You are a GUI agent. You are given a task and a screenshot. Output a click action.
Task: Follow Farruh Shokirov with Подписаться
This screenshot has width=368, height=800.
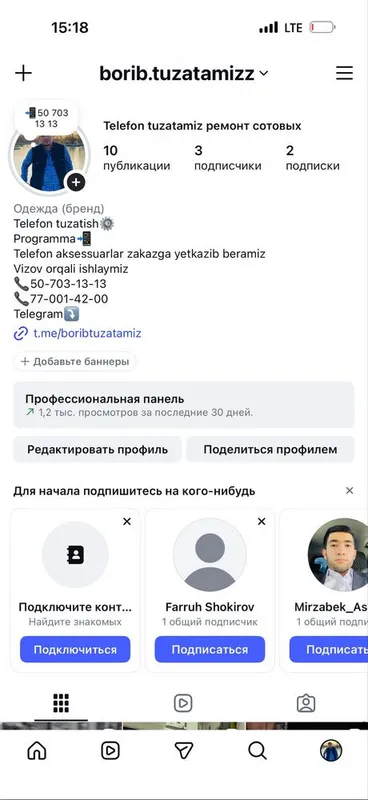pyautogui.click(x=210, y=649)
